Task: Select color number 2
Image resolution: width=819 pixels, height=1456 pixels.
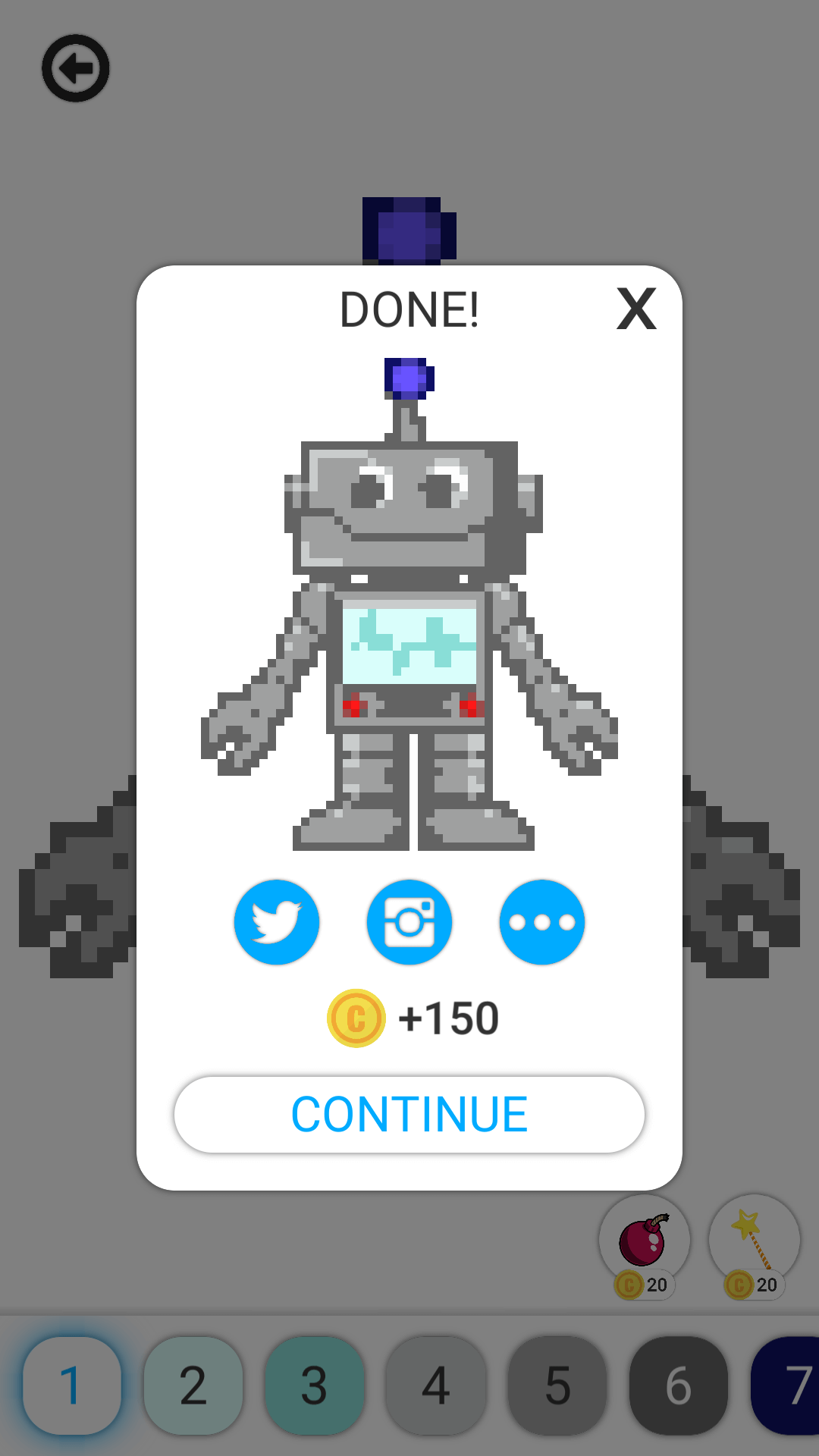Action: [x=193, y=1385]
